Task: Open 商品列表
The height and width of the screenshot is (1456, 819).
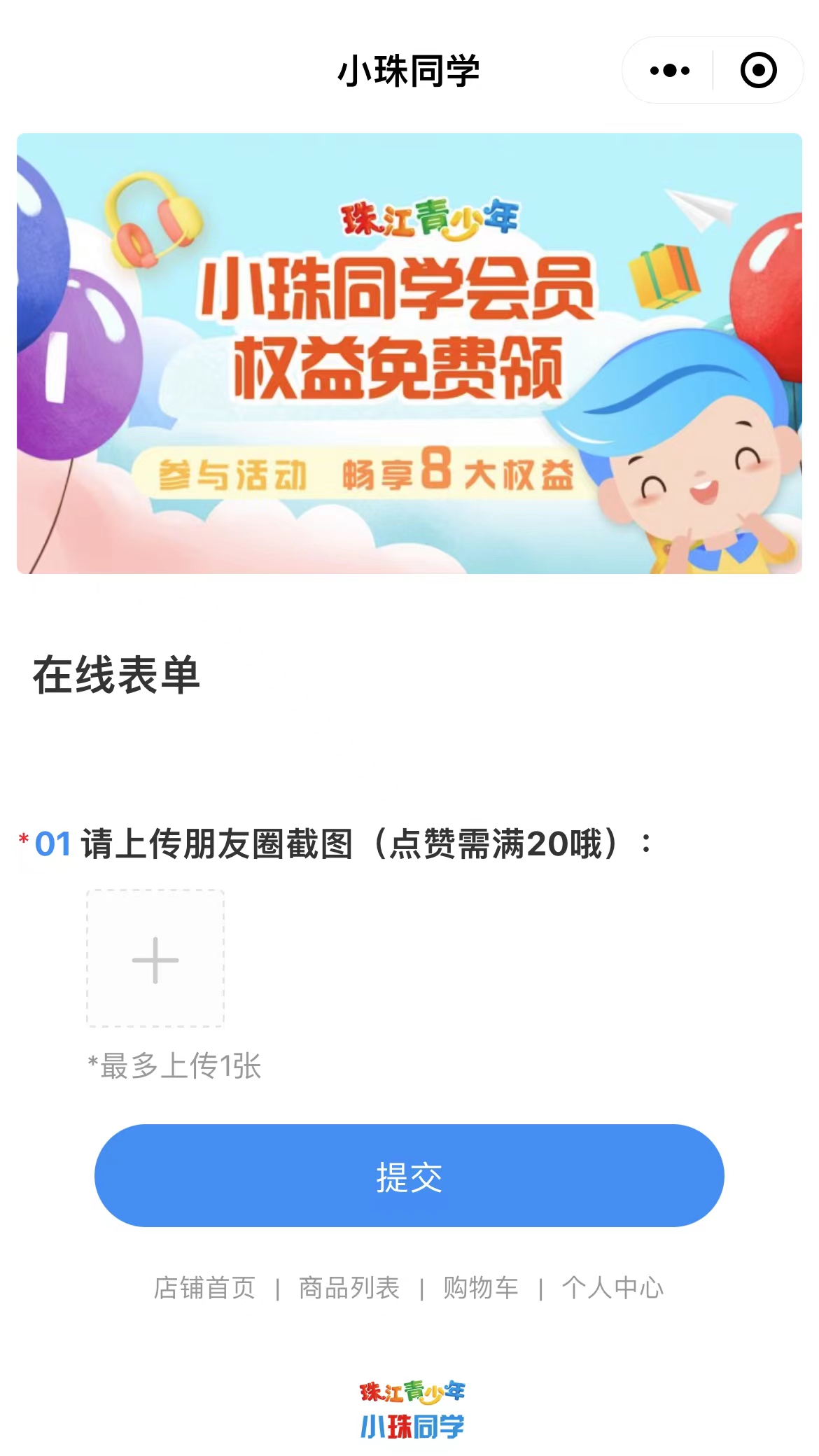Action: [x=349, y=1287]
